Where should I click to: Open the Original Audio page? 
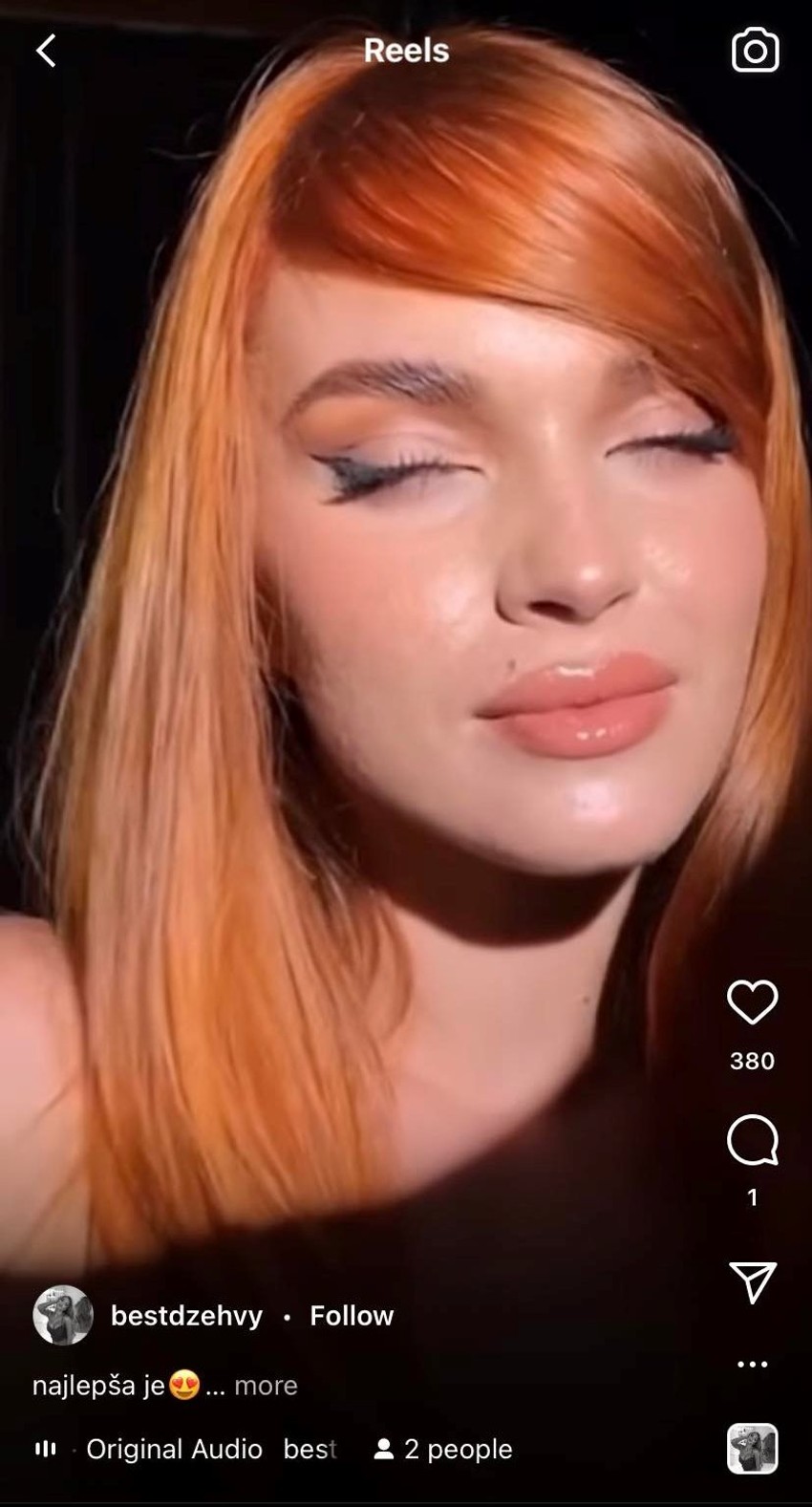[174, 1449]
